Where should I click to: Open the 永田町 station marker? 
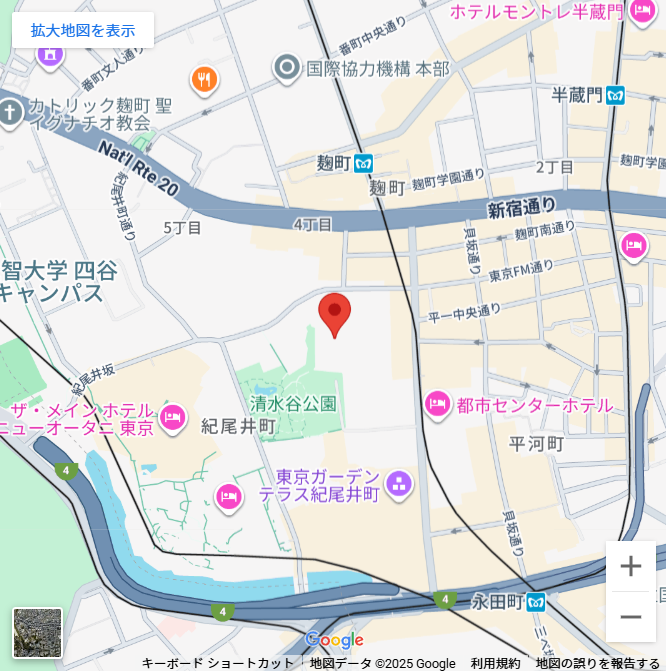click(x=537, y=602)
